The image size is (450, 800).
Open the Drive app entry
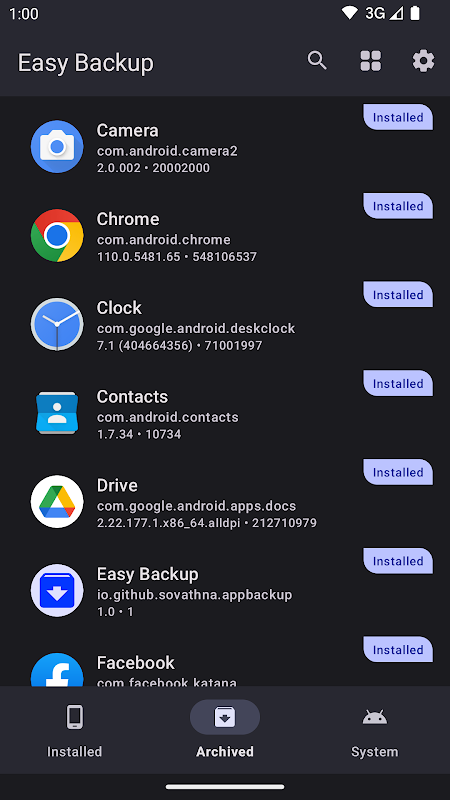pyautogui.click(x=225, y=502)
